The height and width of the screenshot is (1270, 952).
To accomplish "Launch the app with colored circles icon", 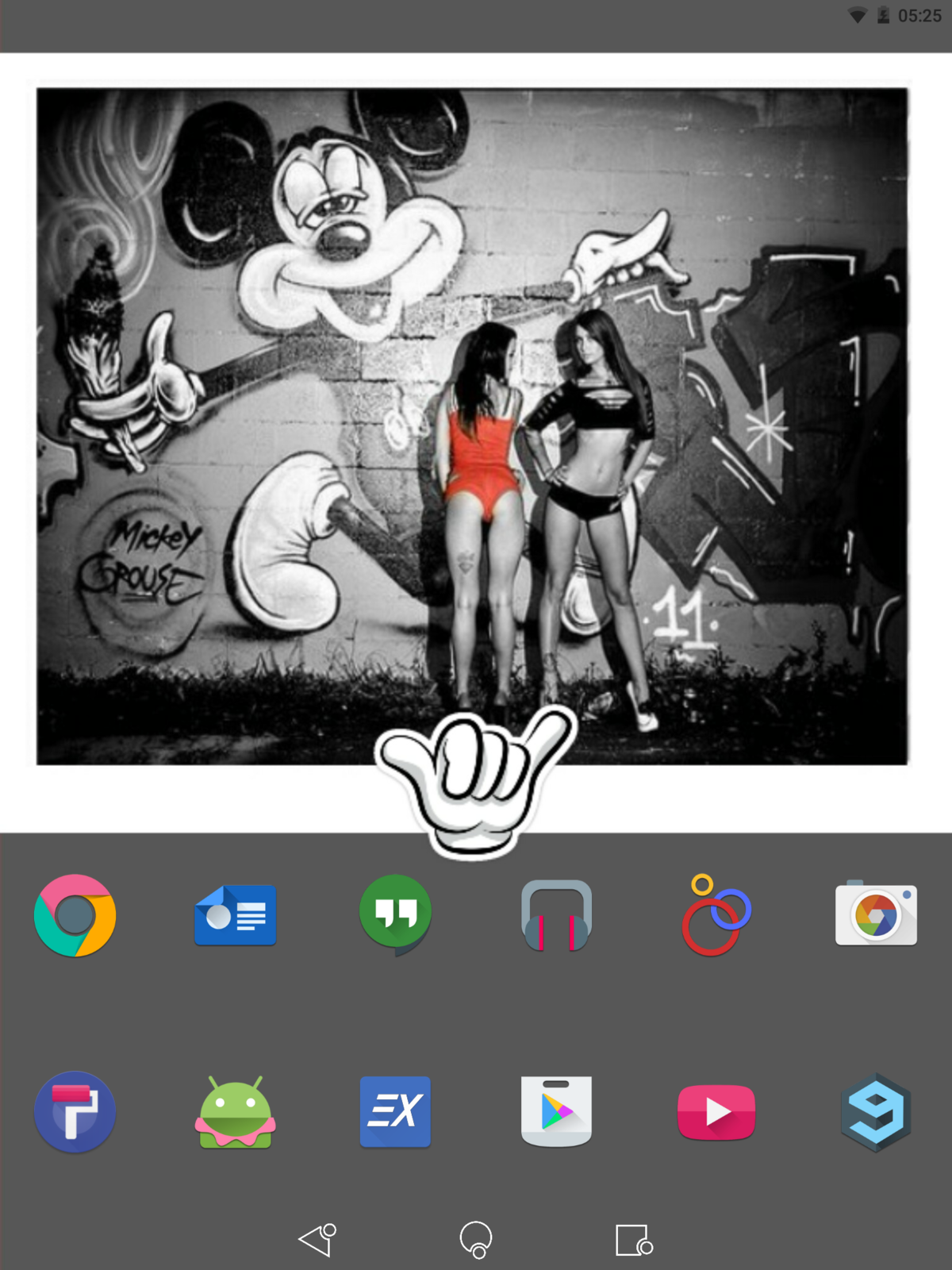I will (716, 915).
